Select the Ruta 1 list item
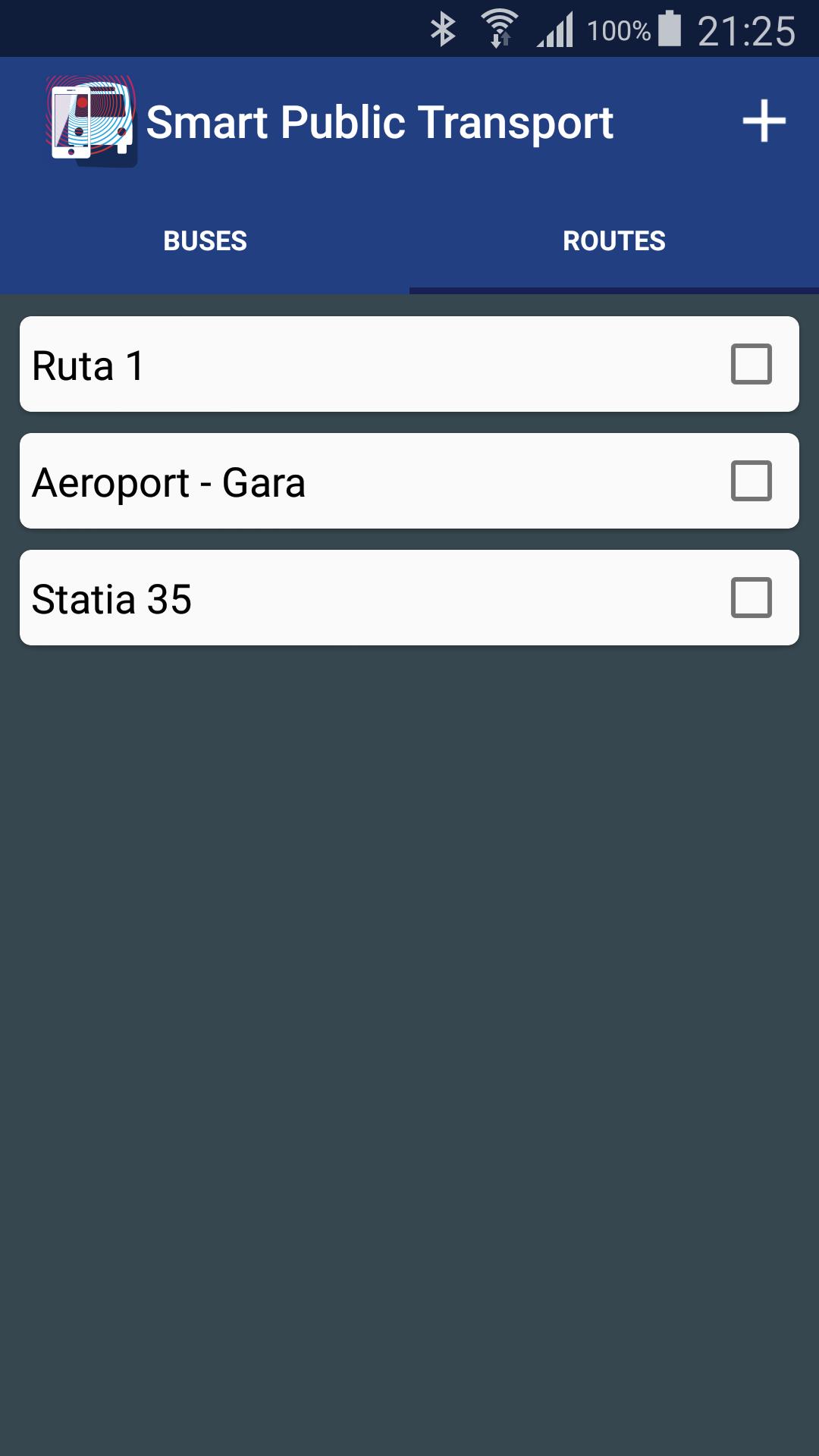The image size is (819, 1456). pyautogui.click(x=303, y=363)
